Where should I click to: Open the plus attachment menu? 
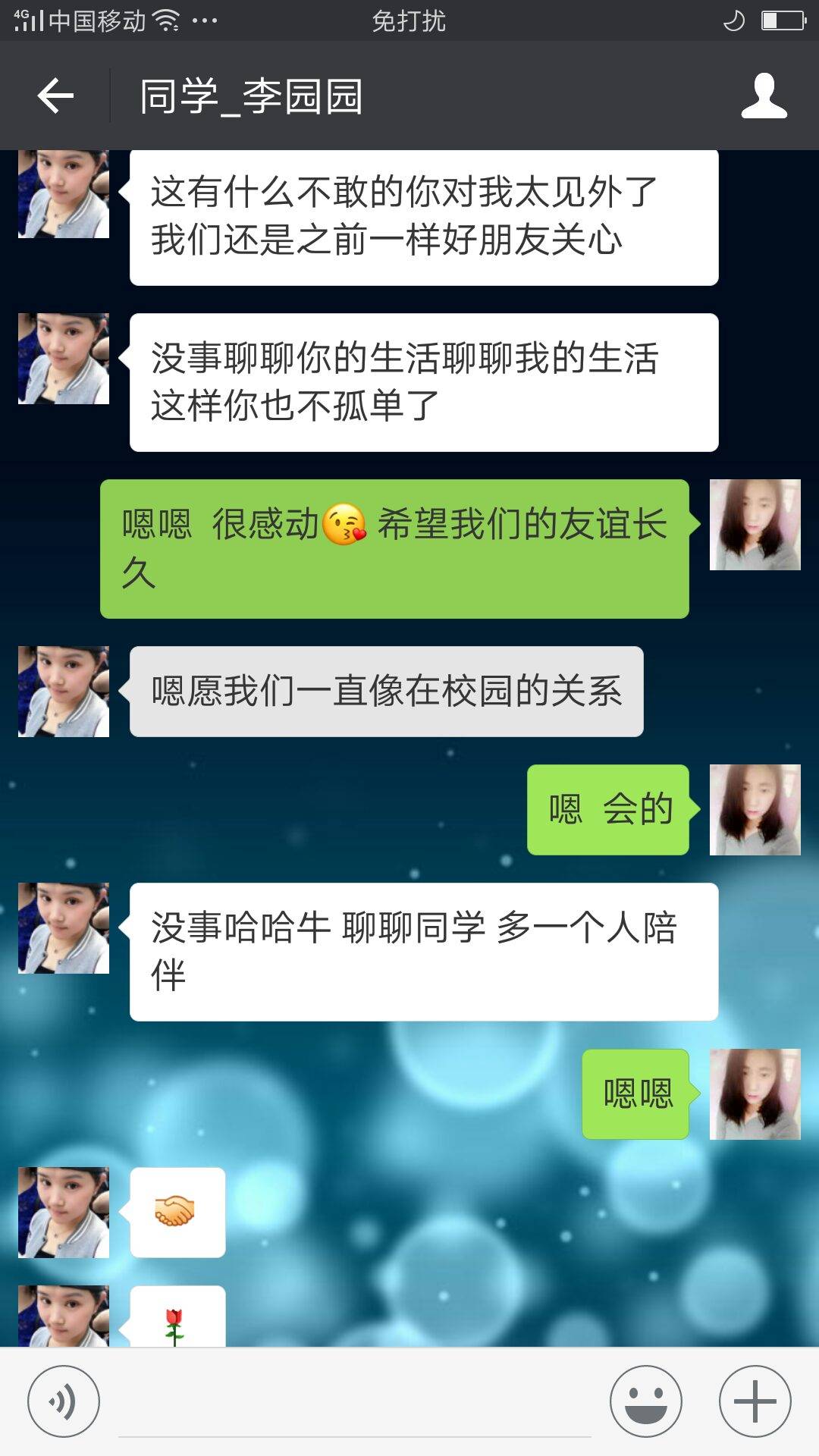click(x=755, y=1401)
